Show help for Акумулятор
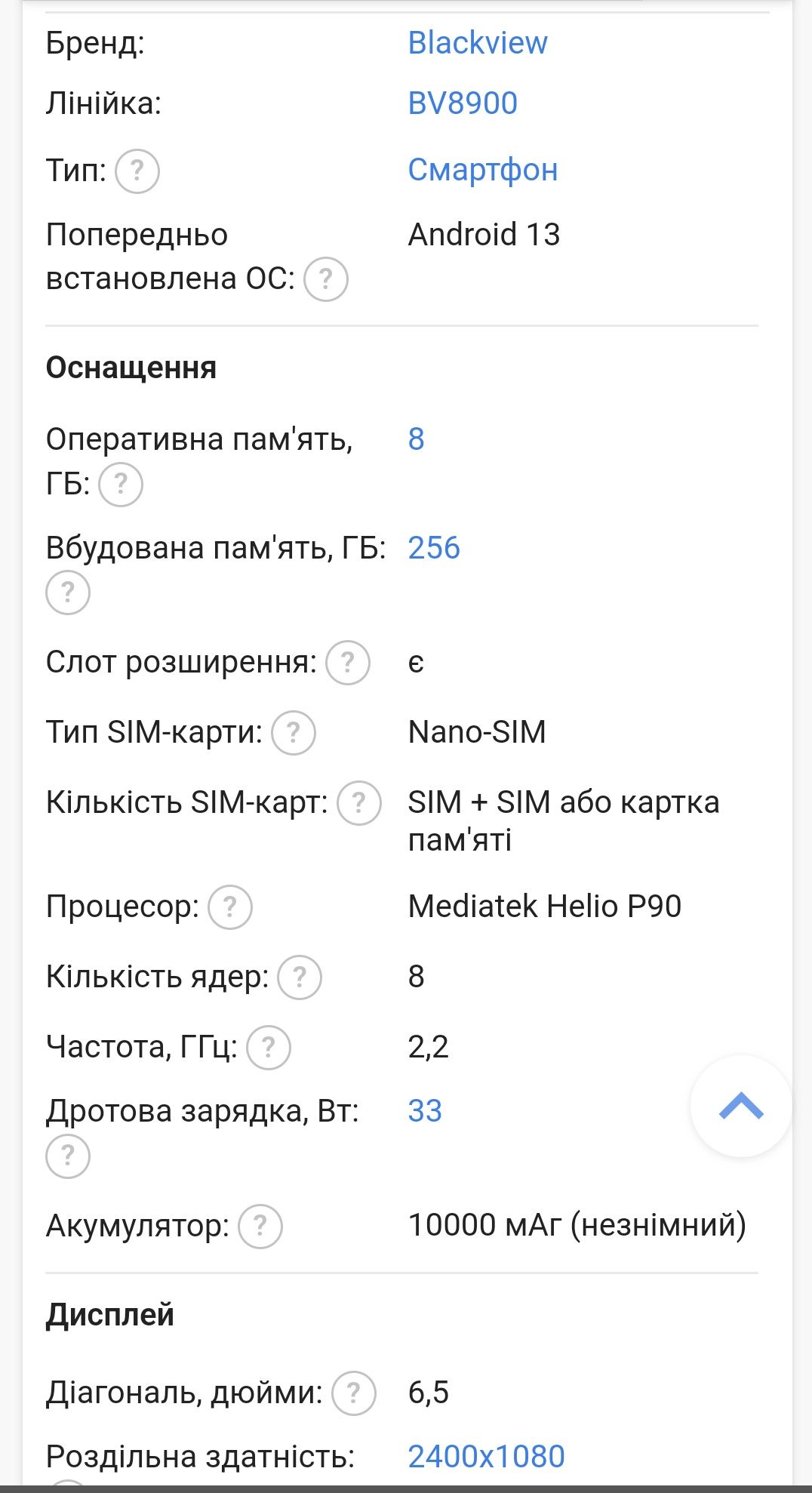 260,1227
